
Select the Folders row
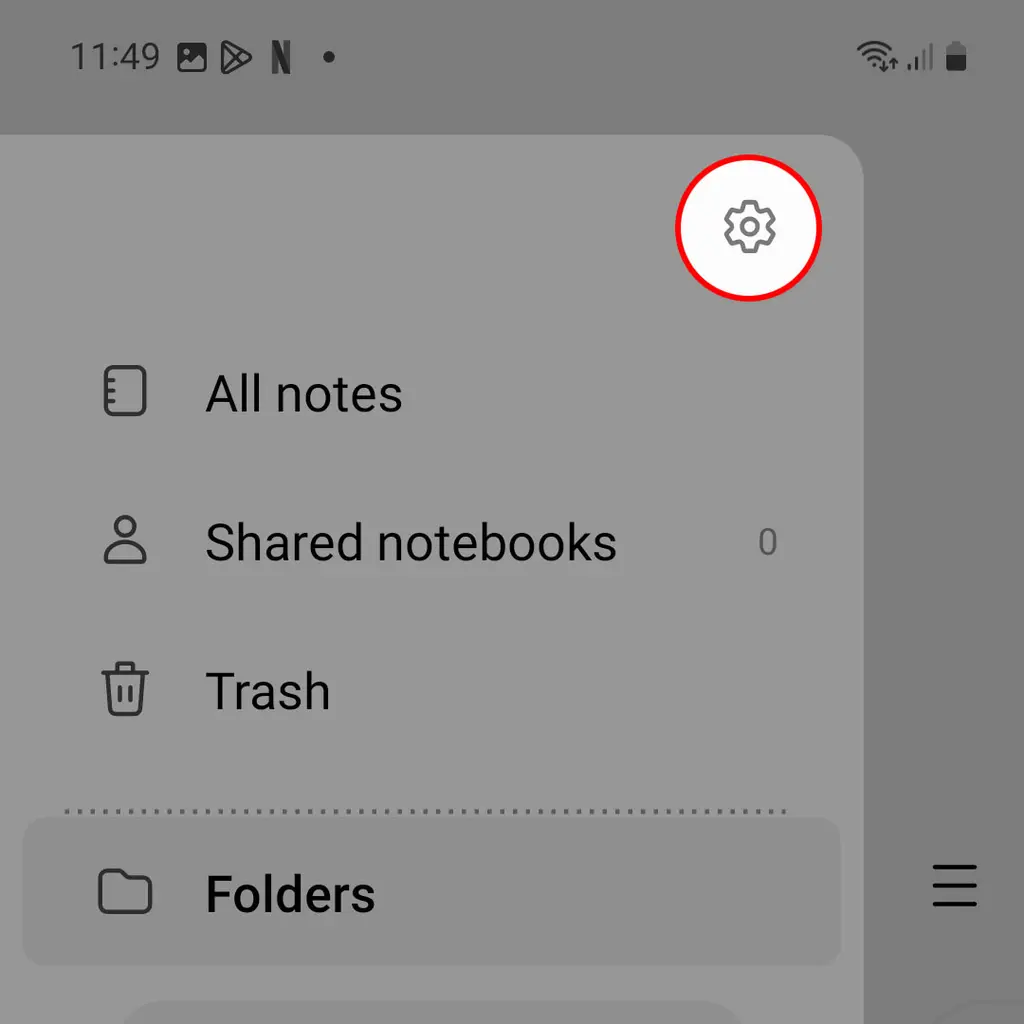click(430, 893)
